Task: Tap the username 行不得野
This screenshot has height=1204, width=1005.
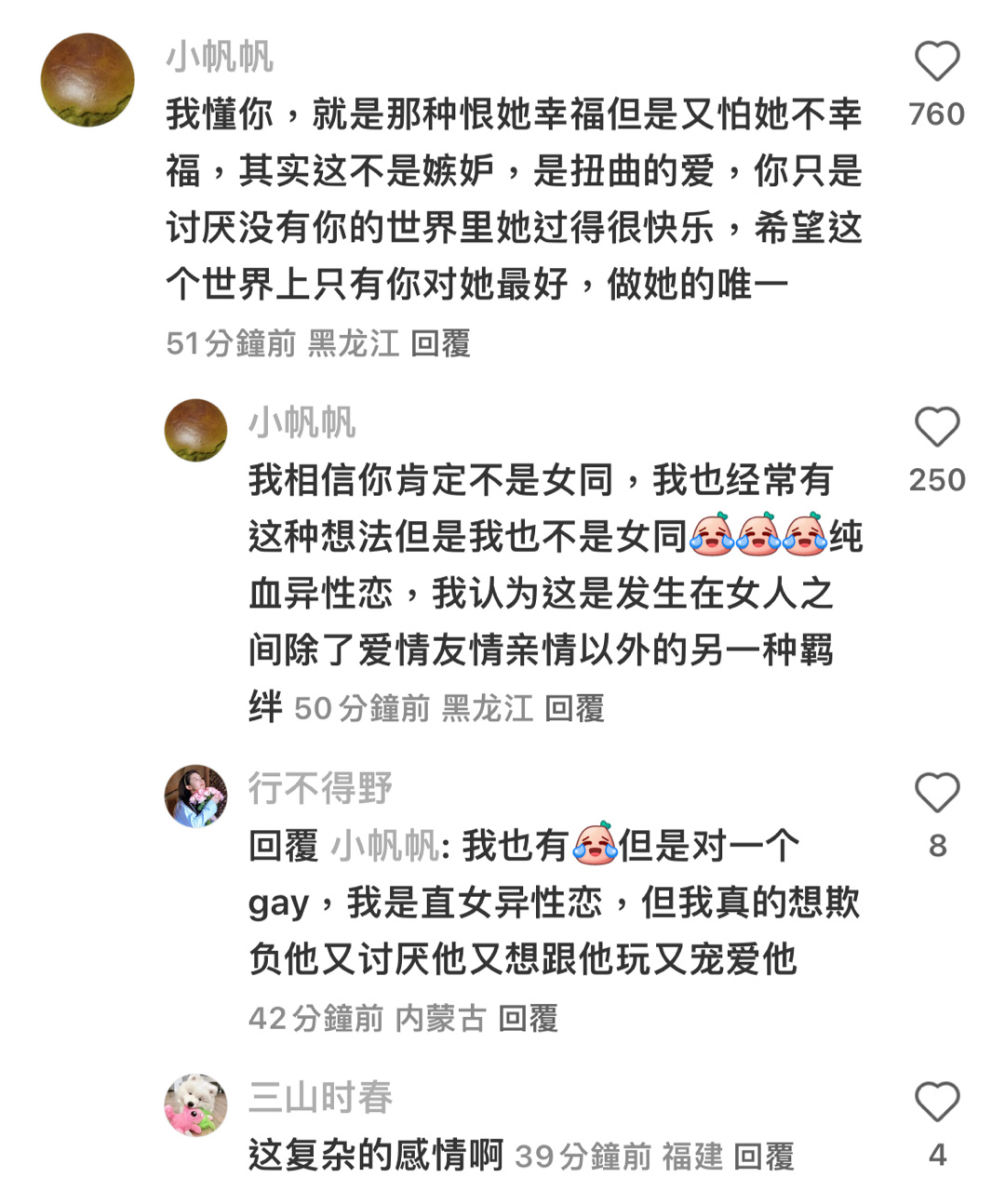Action: point(320,789)
